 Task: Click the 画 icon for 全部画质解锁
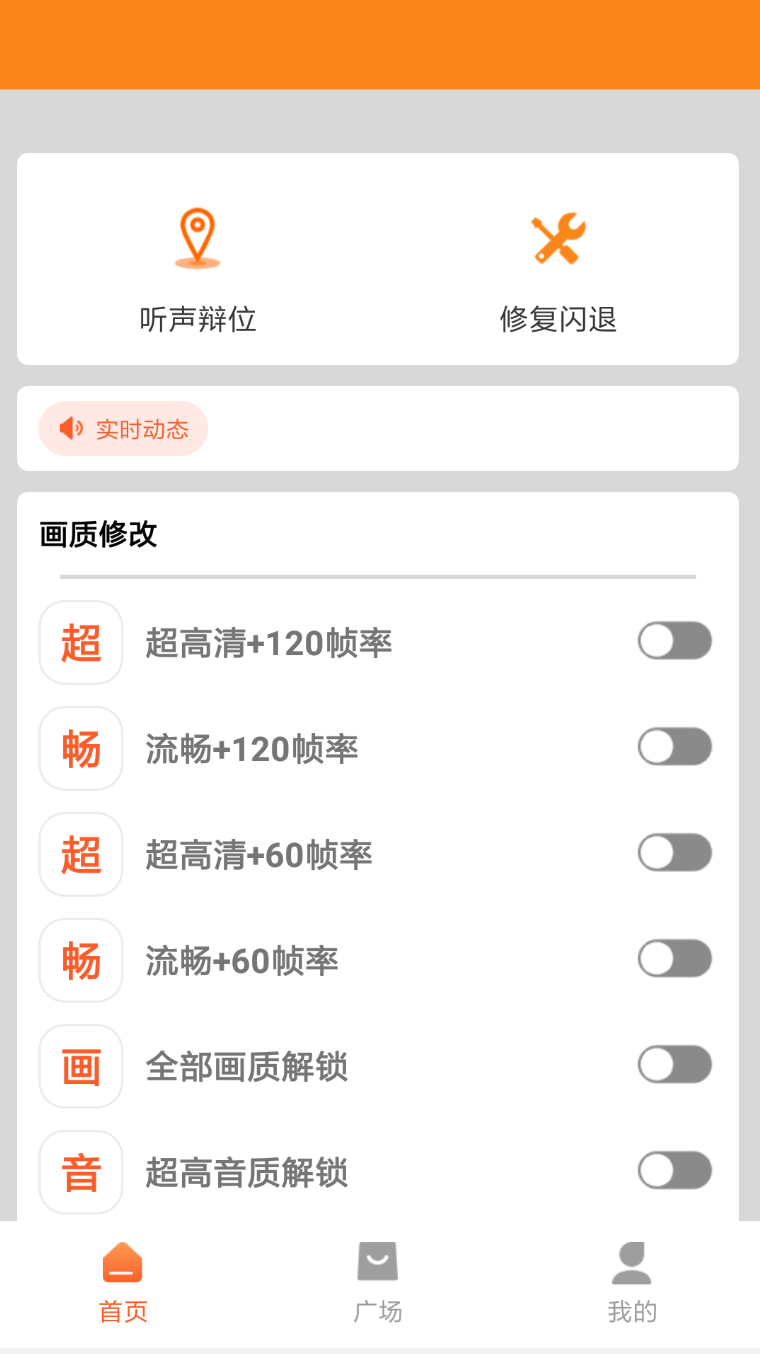(80, 1066)
